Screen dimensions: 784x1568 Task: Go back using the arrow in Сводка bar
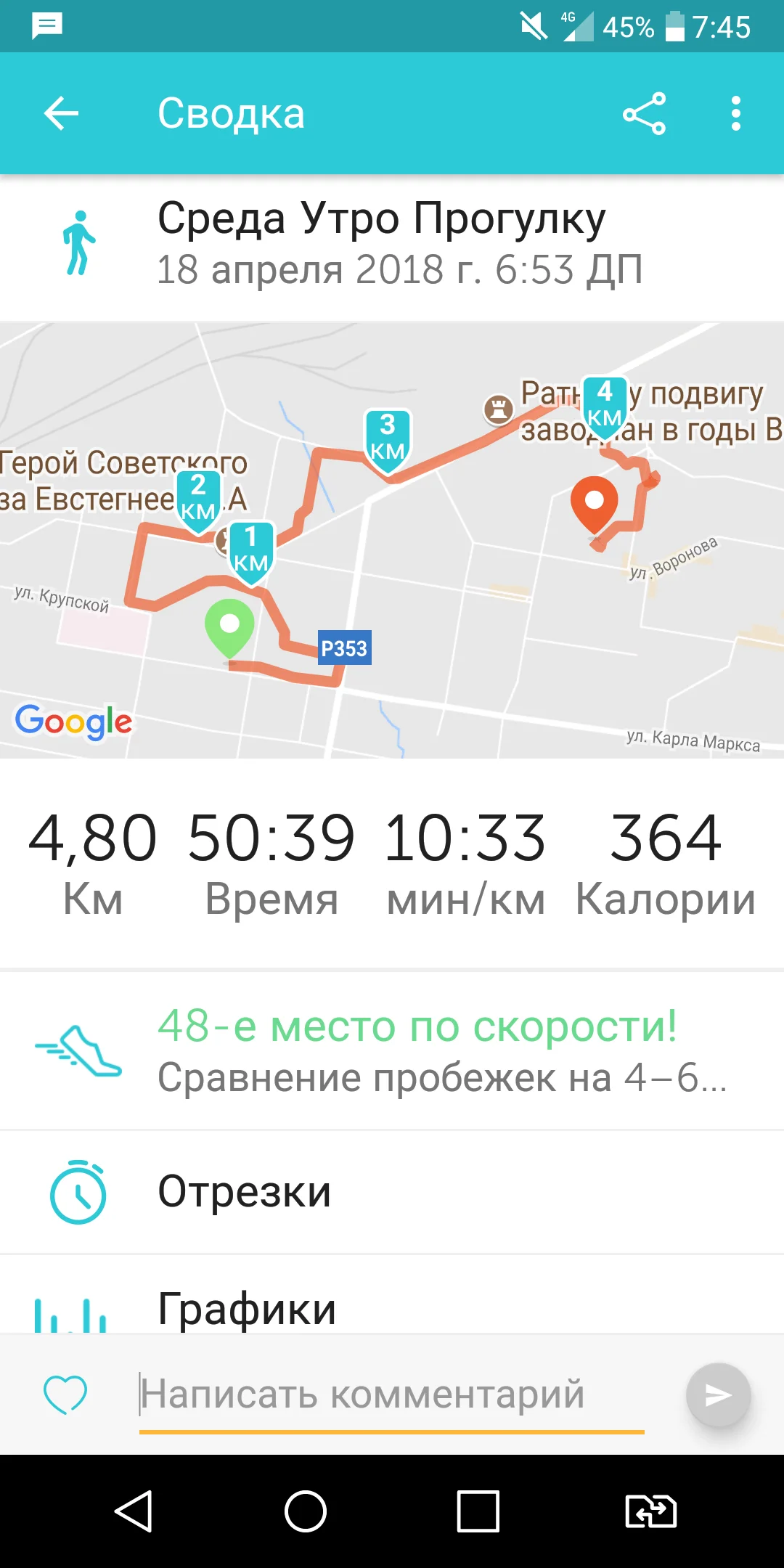(x=61, y=113)
